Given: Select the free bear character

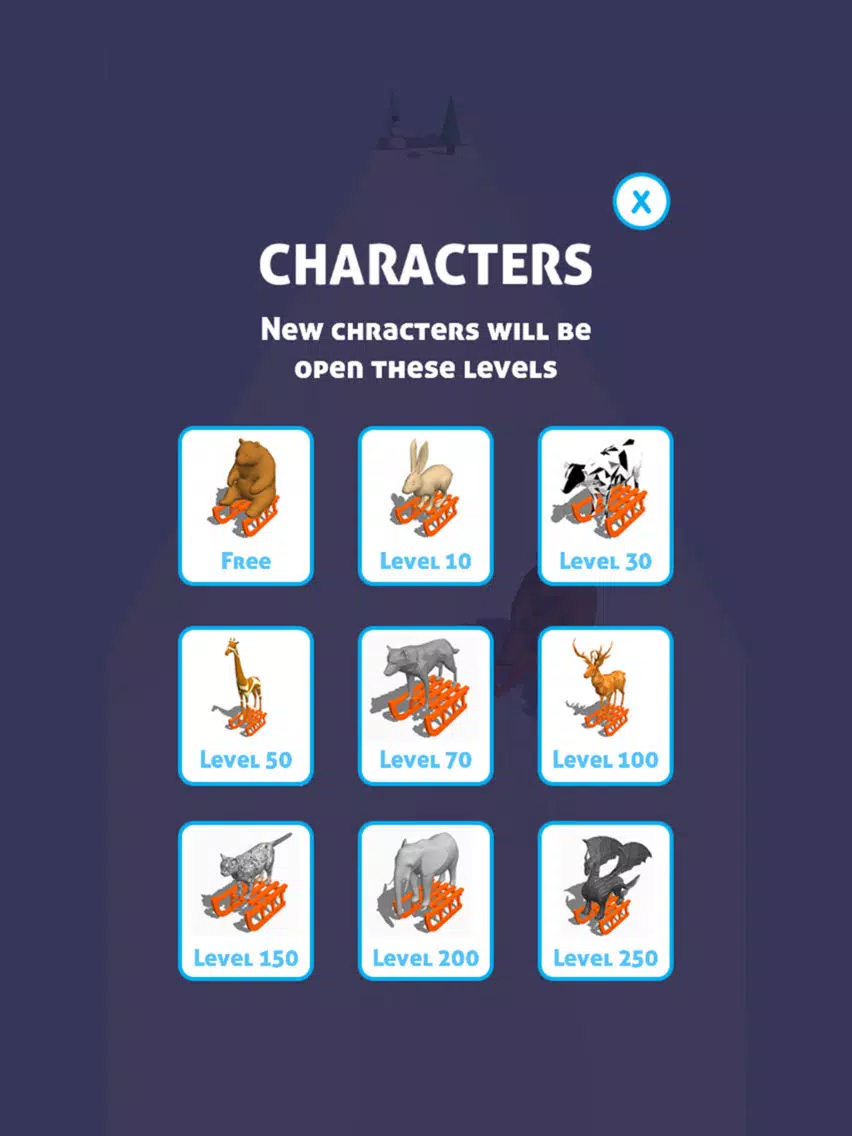Looking at the screenshot, I should click(246, 506).
